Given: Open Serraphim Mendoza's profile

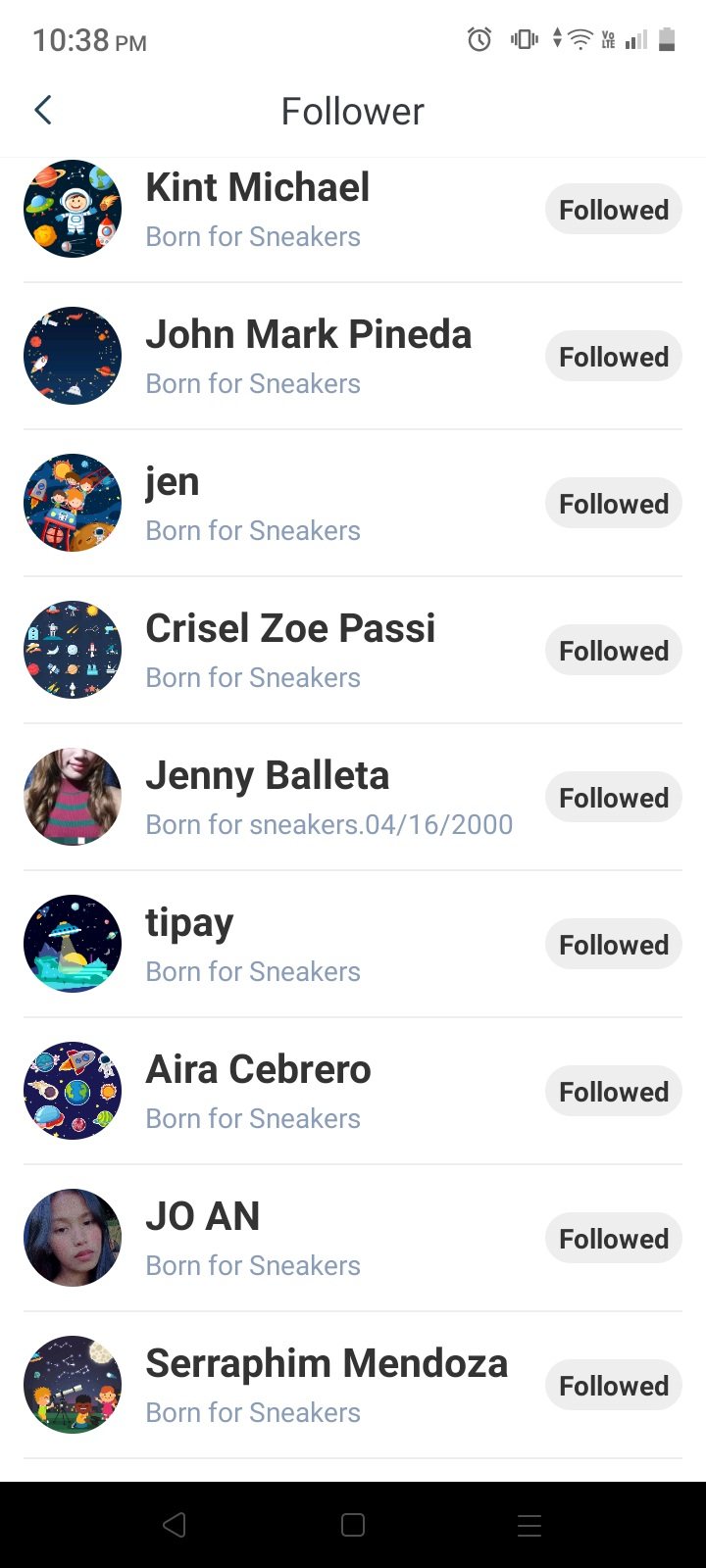Looking at the screenshot, I should tap(326, 1364).
